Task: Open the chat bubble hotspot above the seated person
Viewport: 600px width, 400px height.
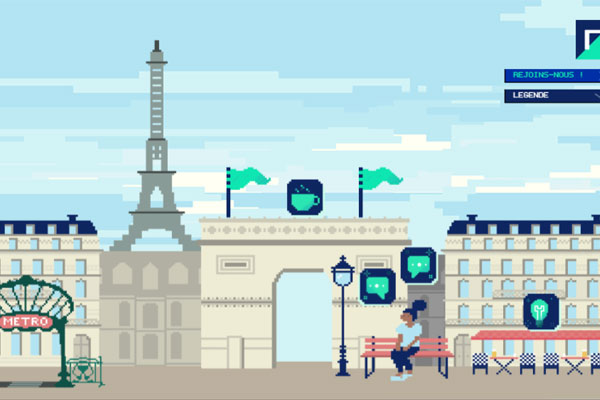Action: 418,264
